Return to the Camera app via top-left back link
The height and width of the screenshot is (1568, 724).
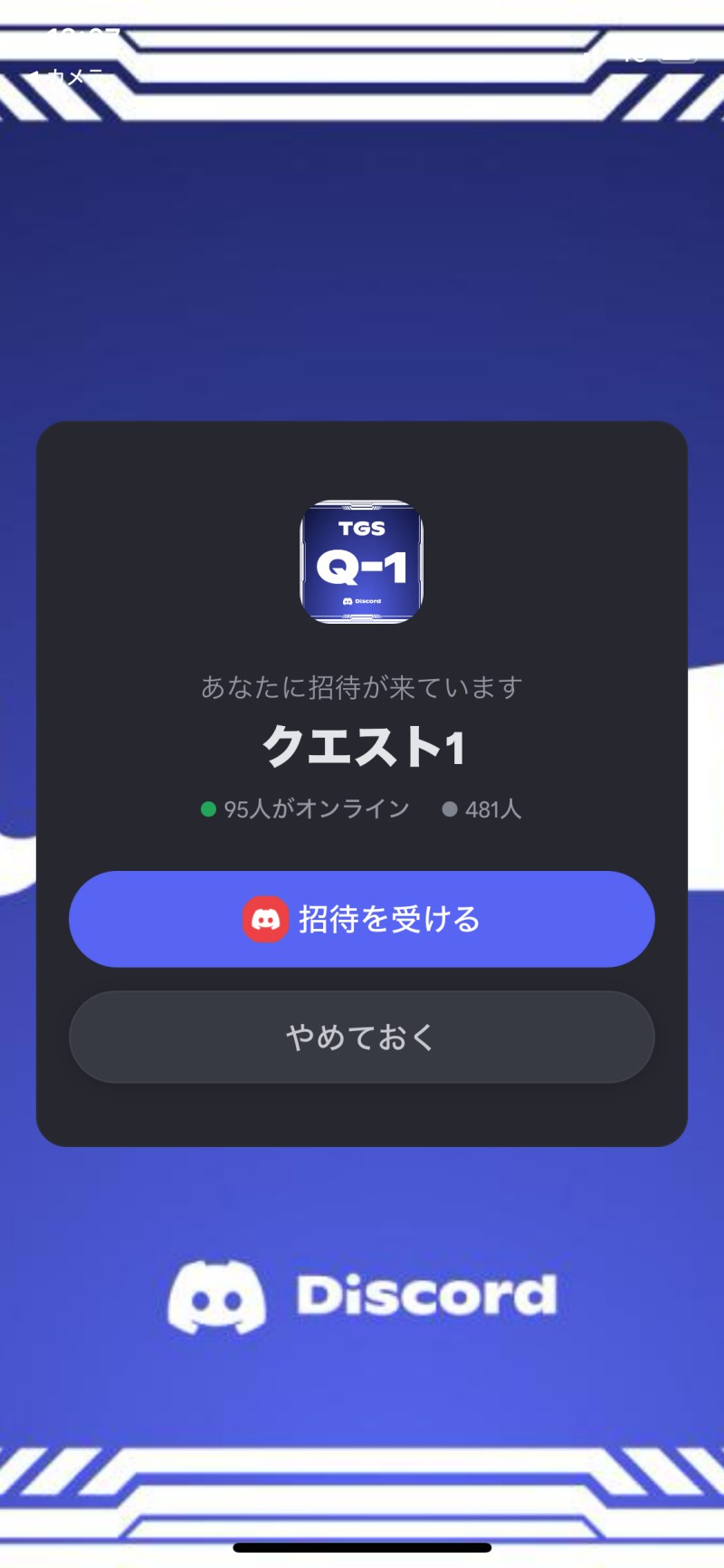[65, 76]
